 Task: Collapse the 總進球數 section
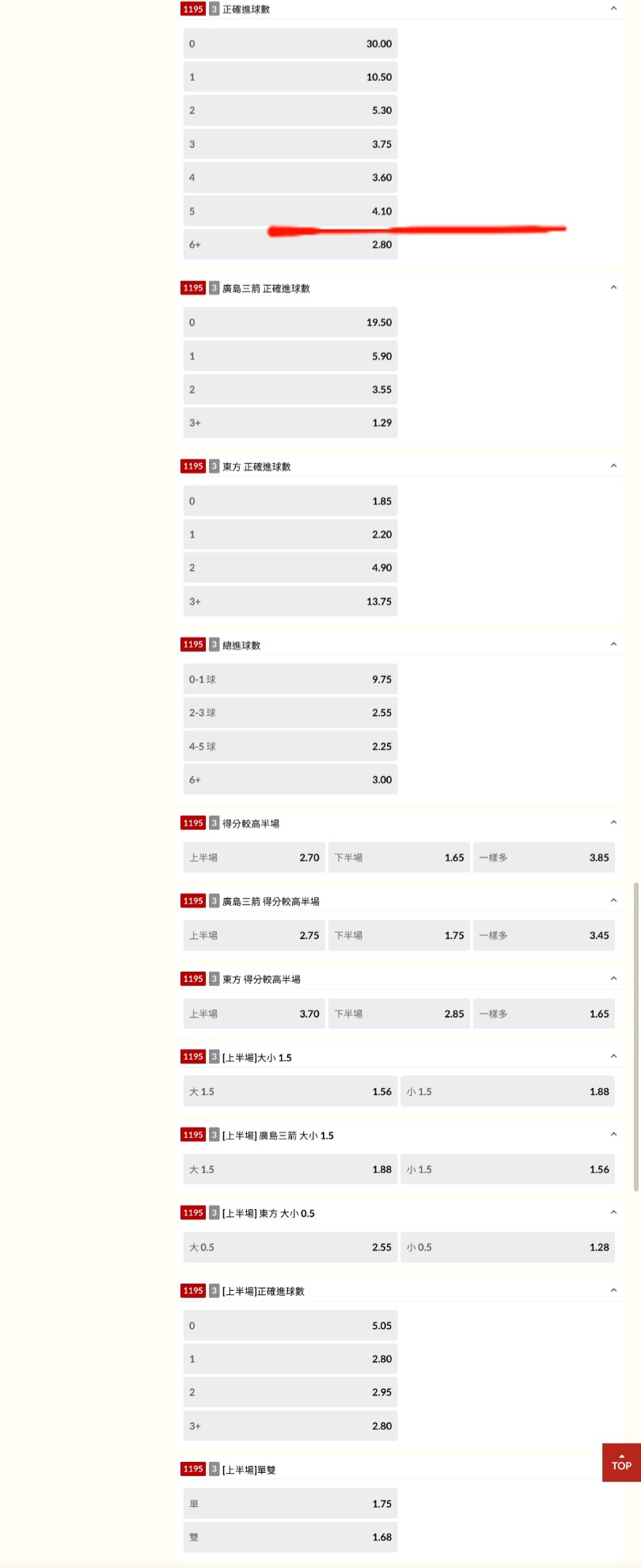pos(613,645)
